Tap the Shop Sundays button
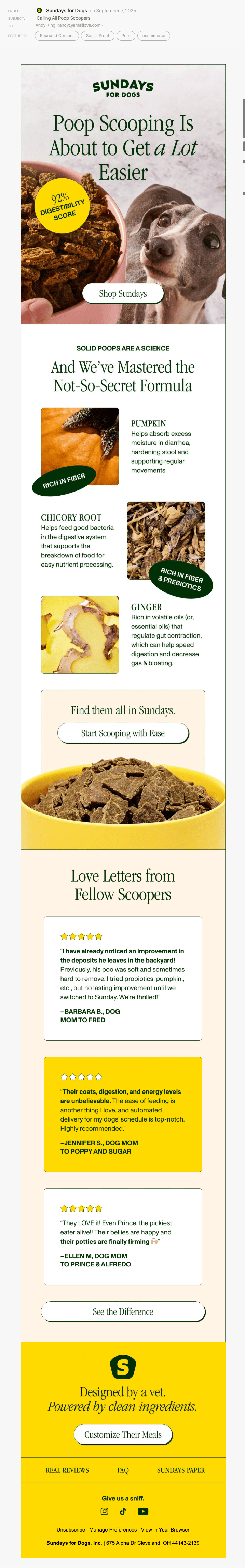Image resolution: width=245 pixels, height=1568 pixels. click(x=122, y=293)
